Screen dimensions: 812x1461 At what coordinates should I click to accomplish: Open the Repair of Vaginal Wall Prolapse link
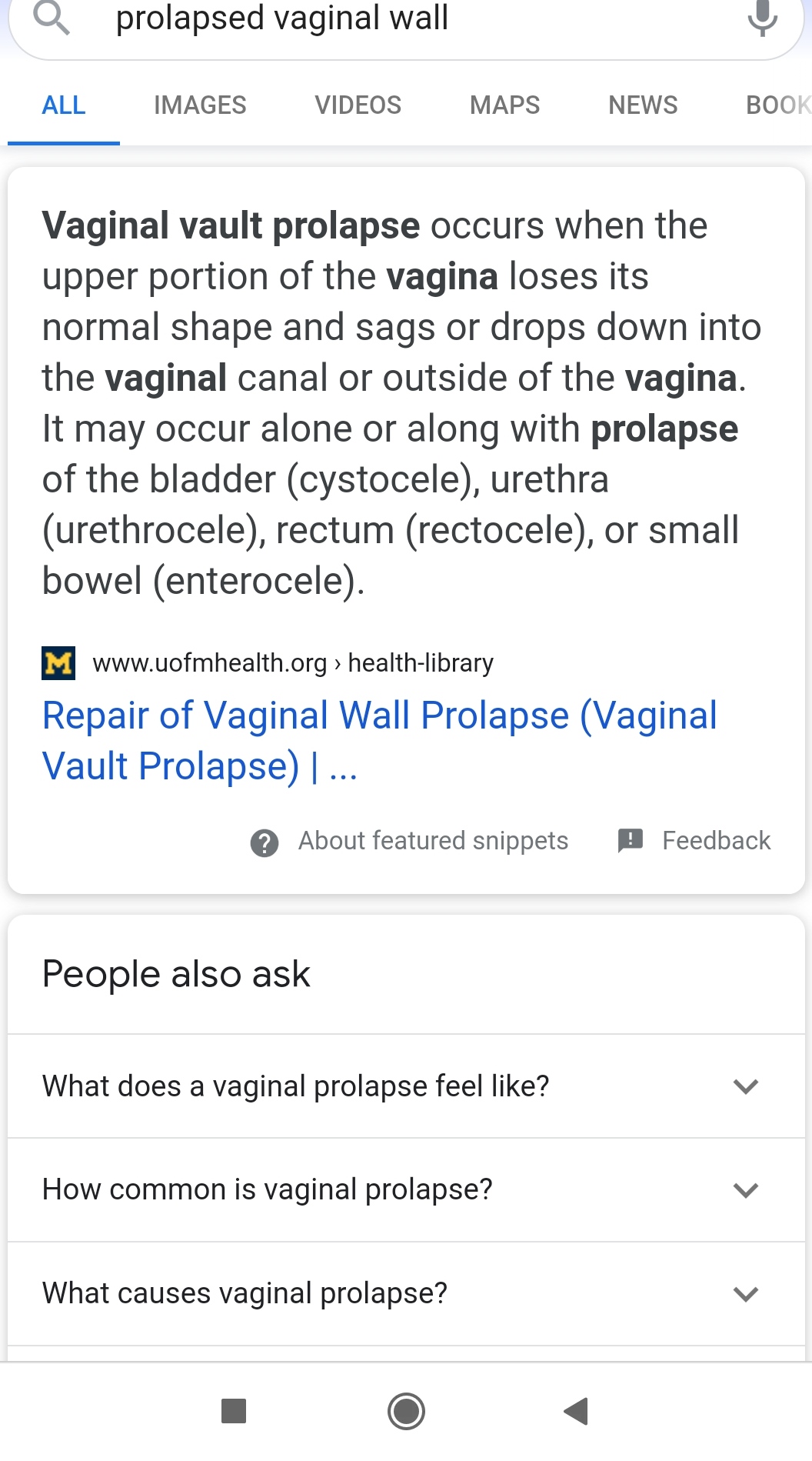point(379,740)
